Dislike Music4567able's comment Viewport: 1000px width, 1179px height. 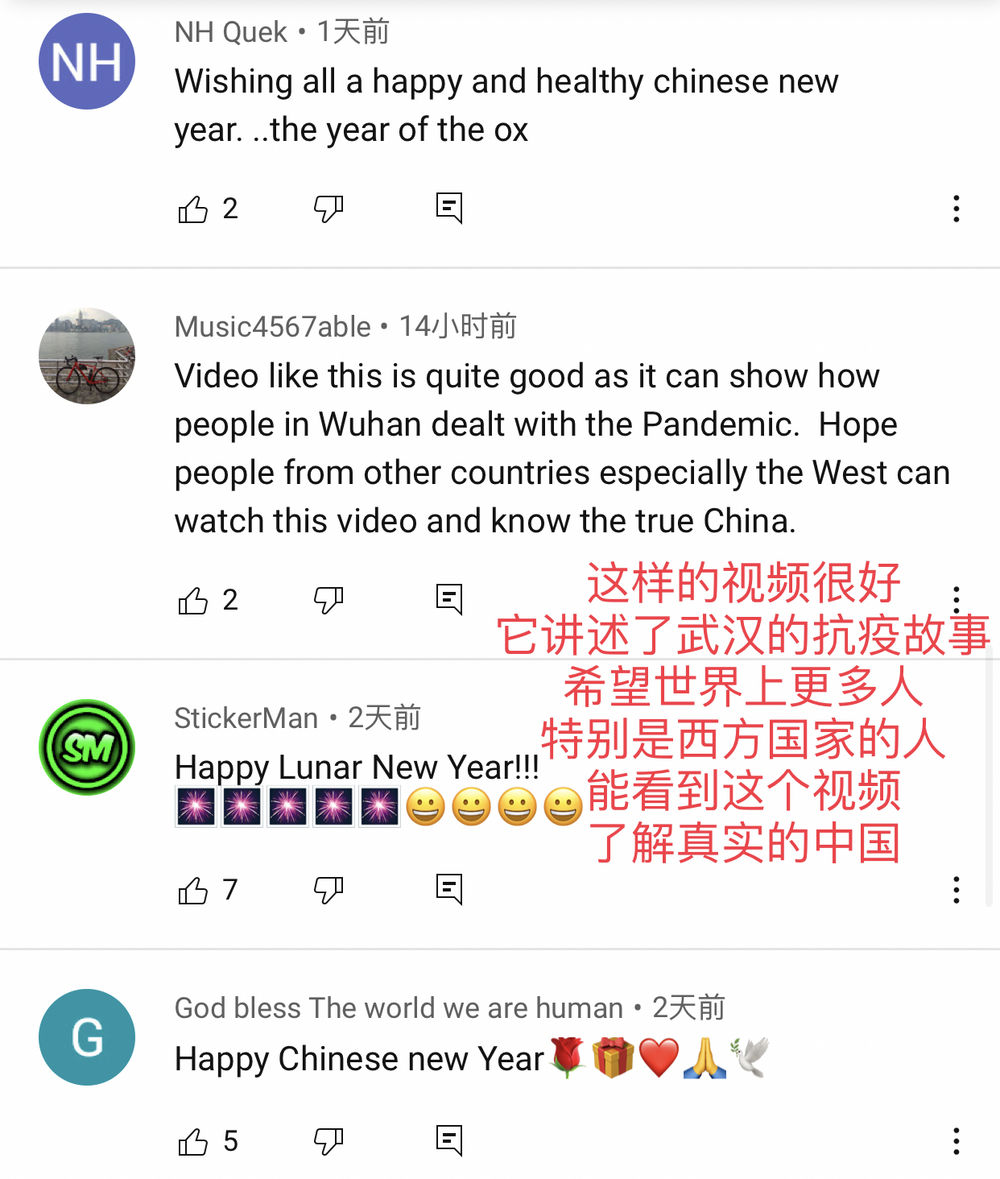tap(329, 600)
